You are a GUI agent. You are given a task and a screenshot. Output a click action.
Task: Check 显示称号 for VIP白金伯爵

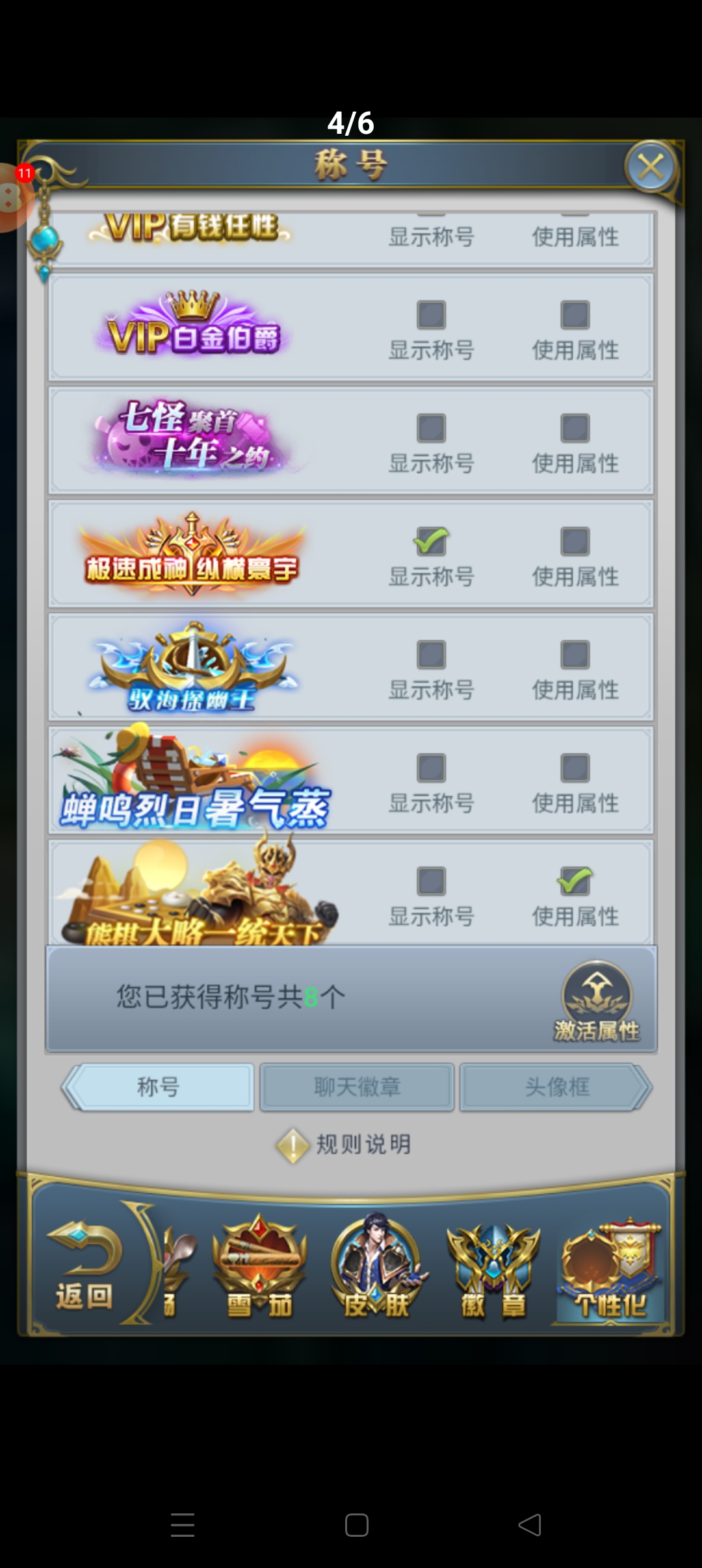(431, 315)
